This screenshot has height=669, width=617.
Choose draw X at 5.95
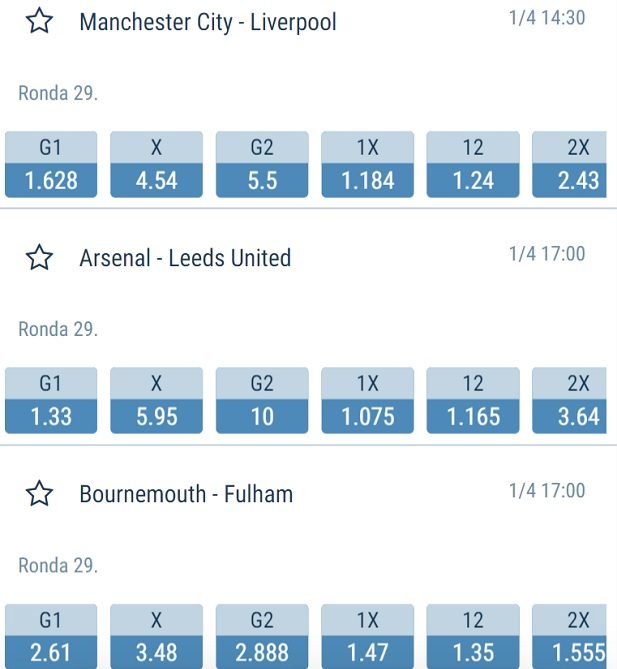click(x=156, y=401)
